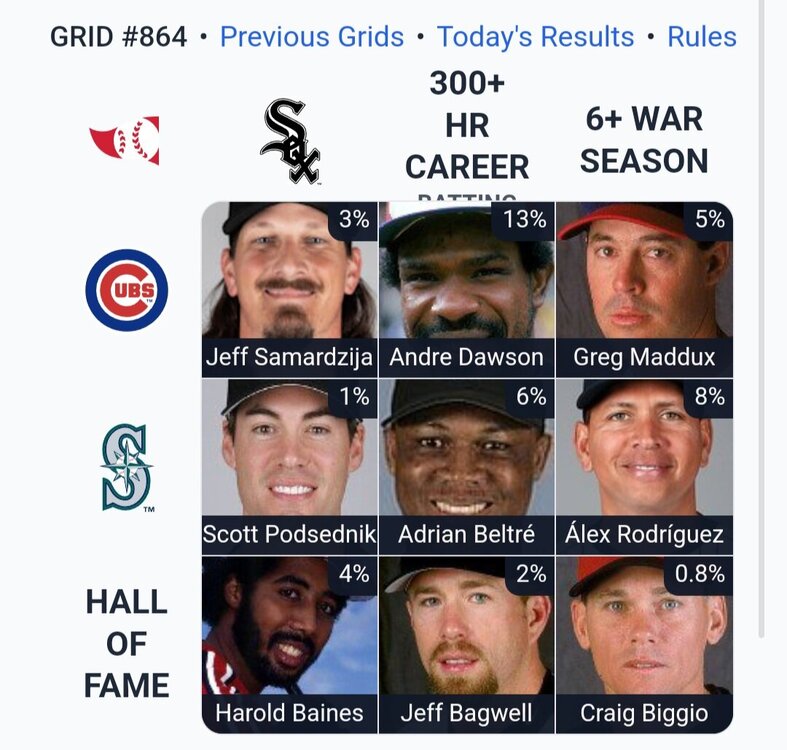Tap the Álex Rodríguez cell

[x=644, y=467]
